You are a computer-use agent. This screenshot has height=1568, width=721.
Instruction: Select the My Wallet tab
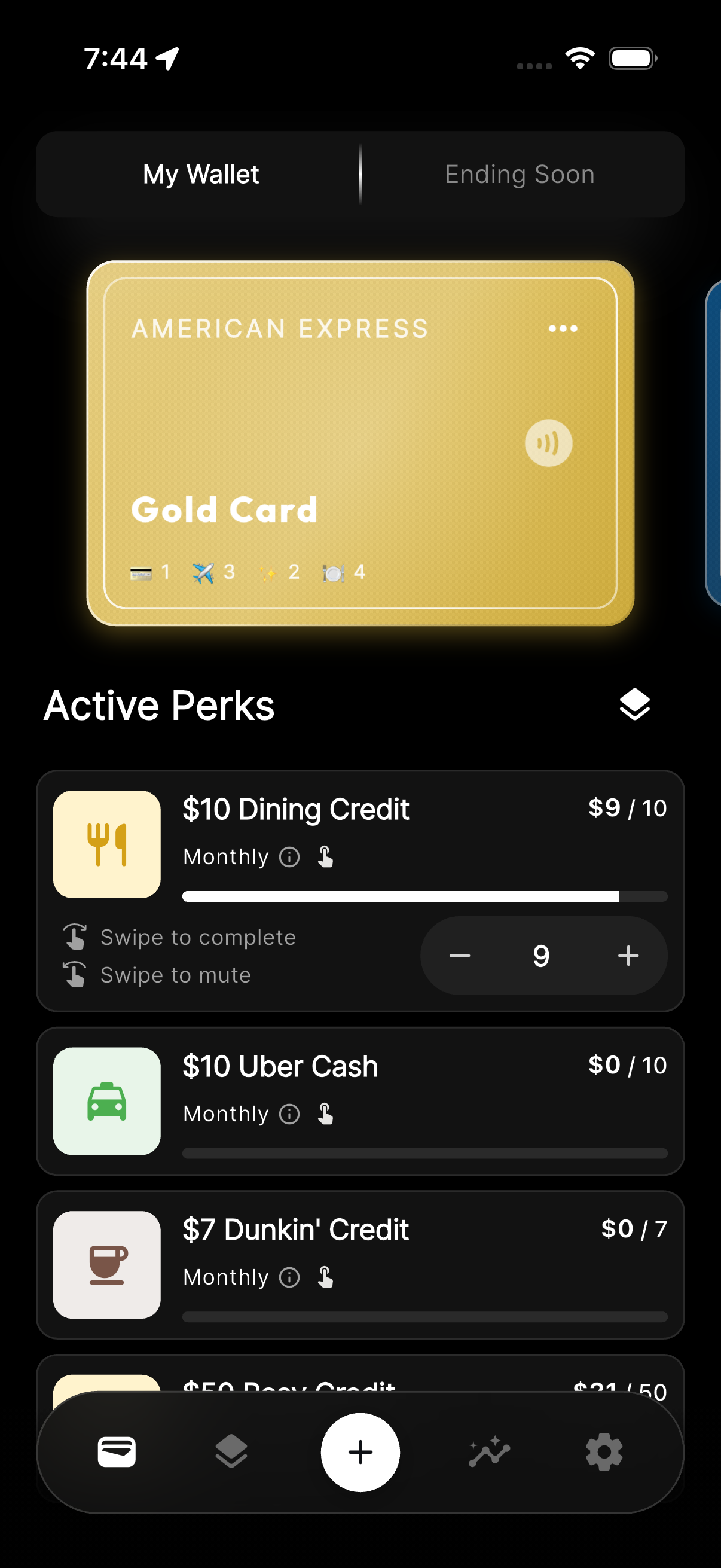click(x=200, y=174)
